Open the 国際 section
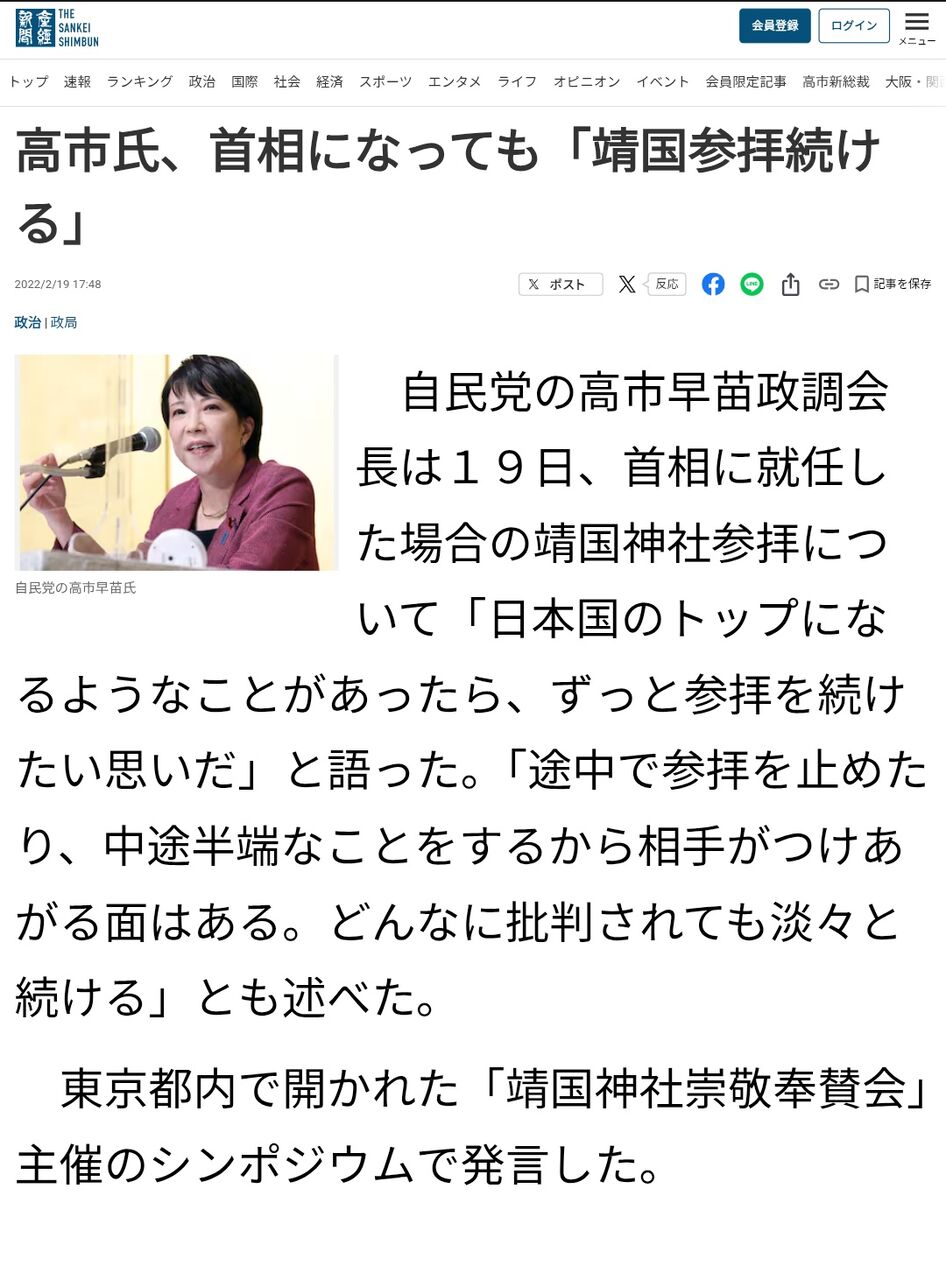 click(x=244, y=82)
